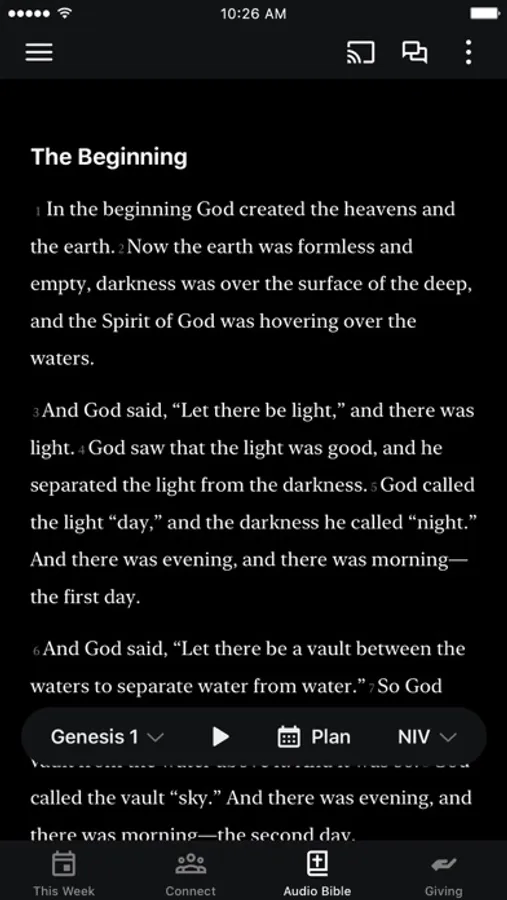507x900 pixels.
Task: Open the reading Plan
Action: (314, 737)
